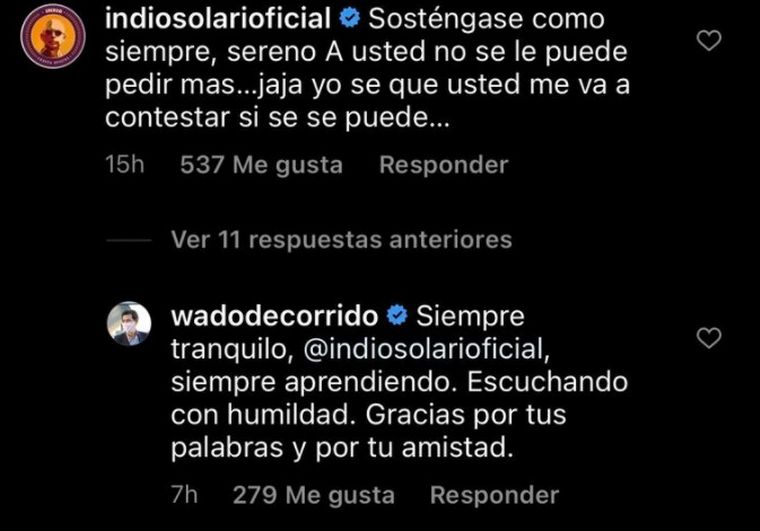Like the comment by indiosolarioficial
The height and width of the screenshot is (531, 760).
pyautogui.click(x=708, y=41)
